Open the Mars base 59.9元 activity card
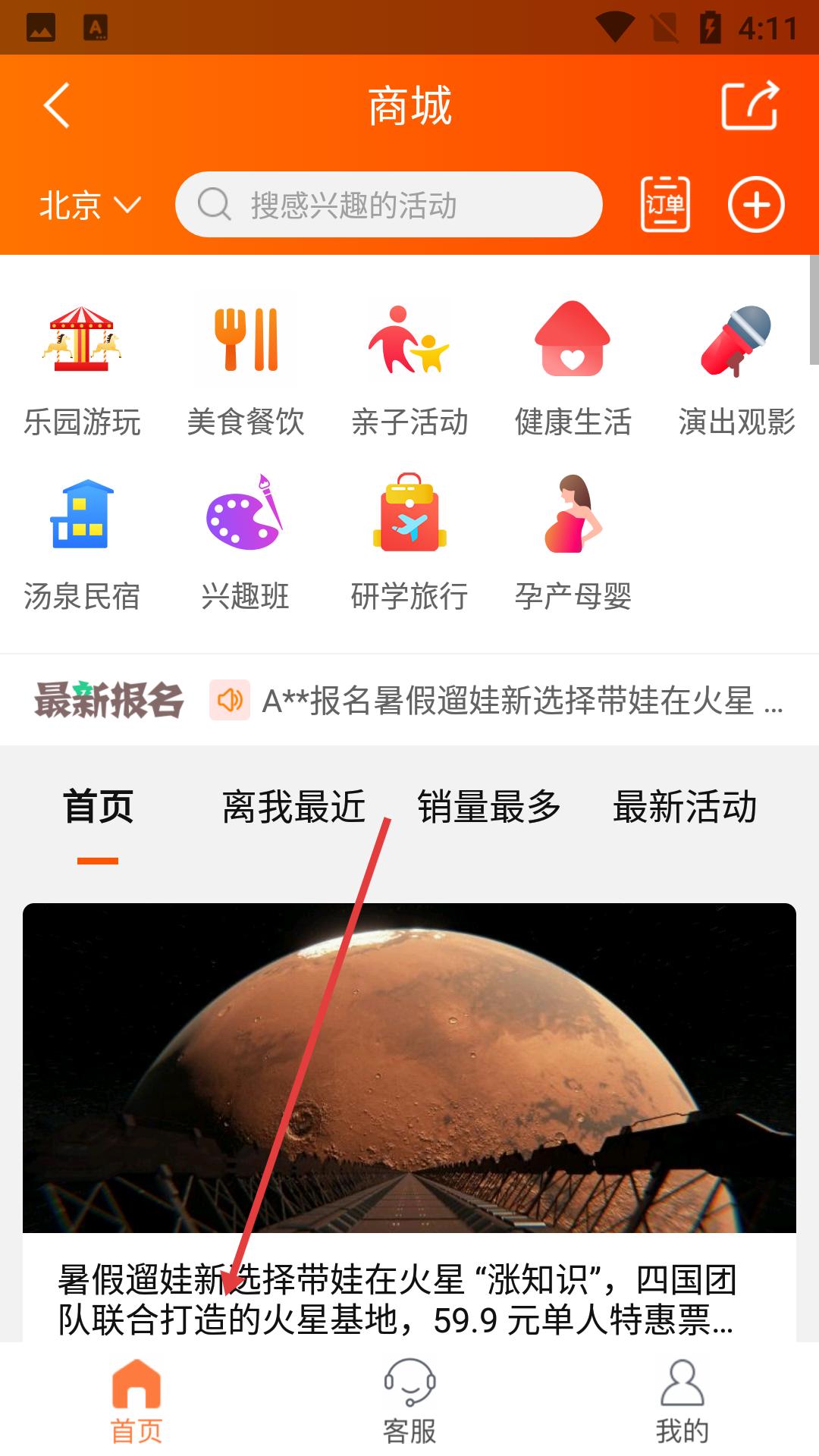 [x=409, y=1100]
